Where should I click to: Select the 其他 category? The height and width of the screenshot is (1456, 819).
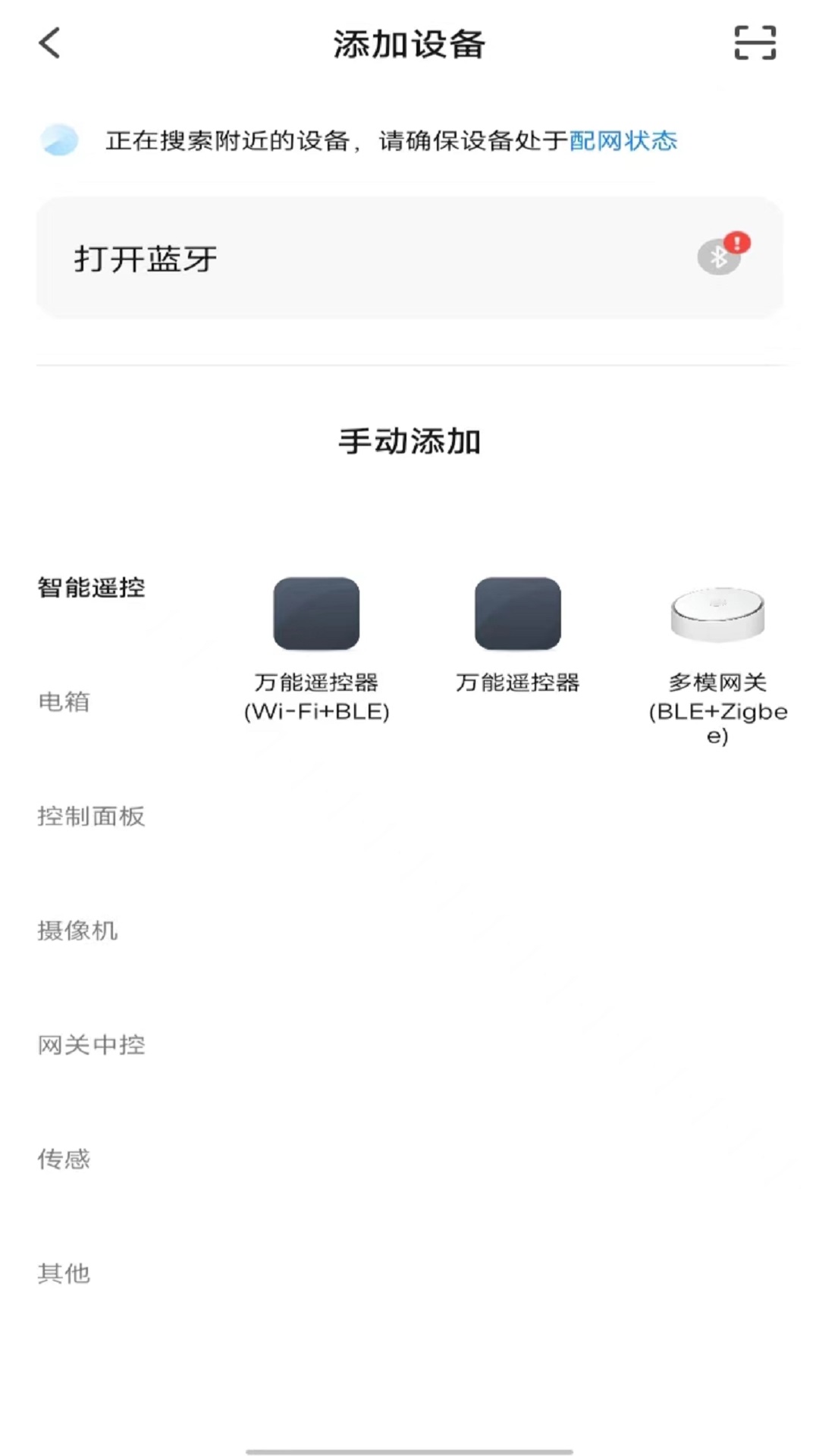pos(64,1274)
